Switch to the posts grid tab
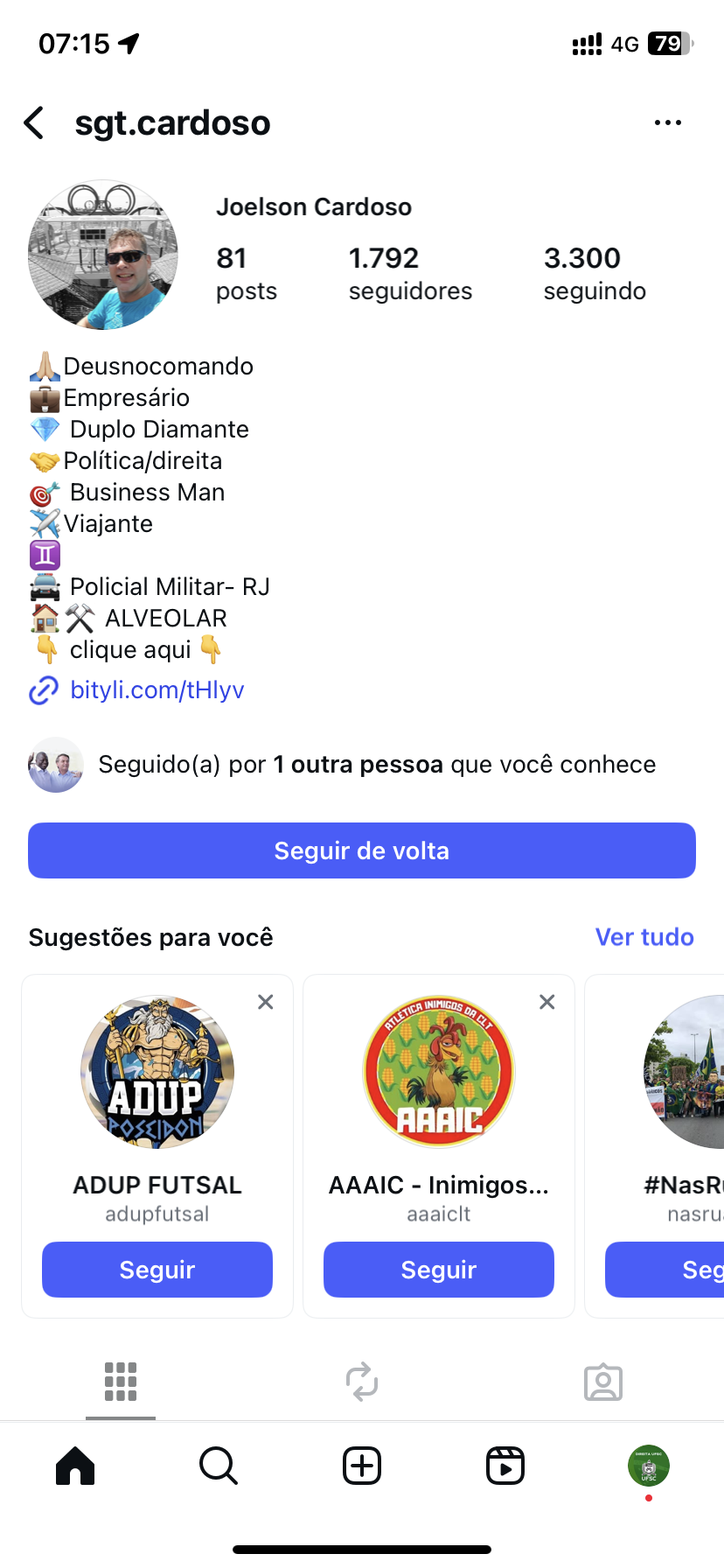 tap(121, 1382)
